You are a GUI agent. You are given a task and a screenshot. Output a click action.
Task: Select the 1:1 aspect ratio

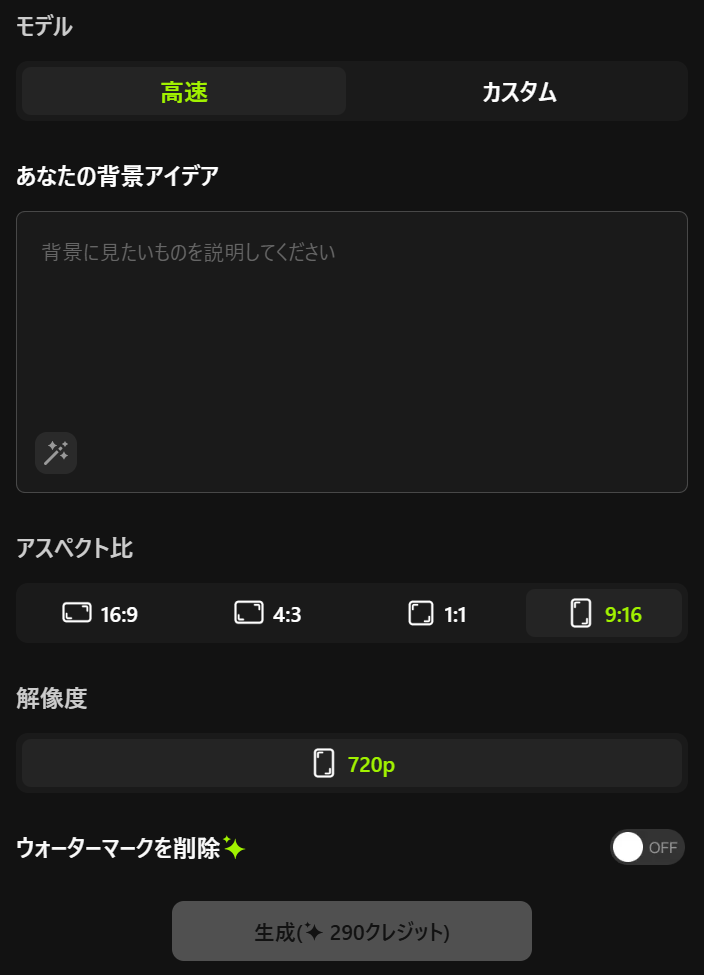tap(438, 614)
